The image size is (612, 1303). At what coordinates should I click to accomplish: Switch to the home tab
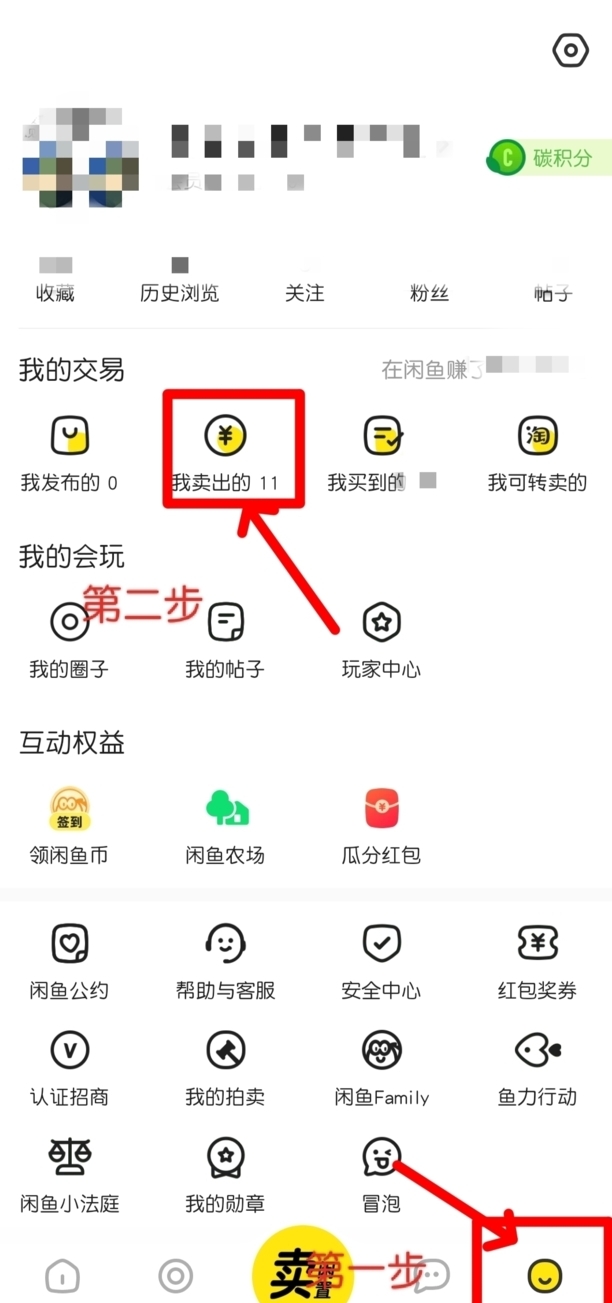(x=62, y=1275)
